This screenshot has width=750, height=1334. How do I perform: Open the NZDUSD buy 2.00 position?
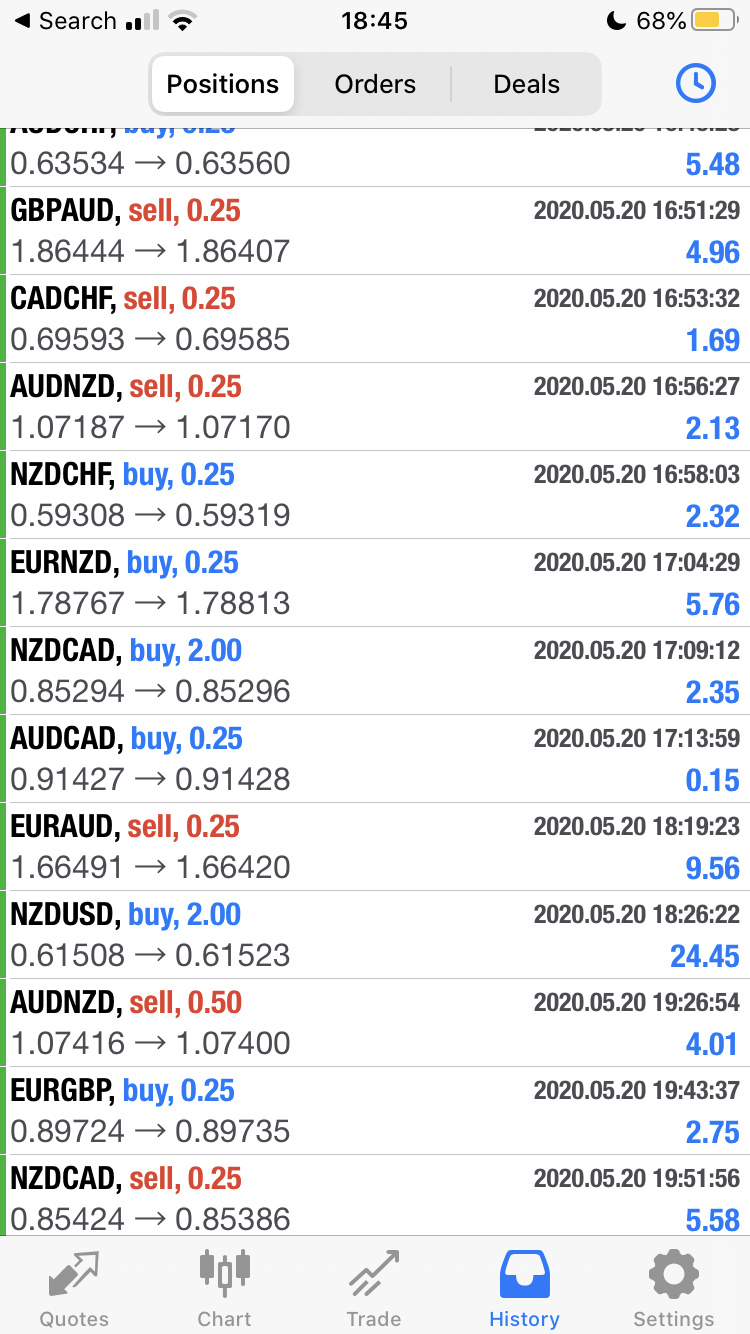pos(375,935)
